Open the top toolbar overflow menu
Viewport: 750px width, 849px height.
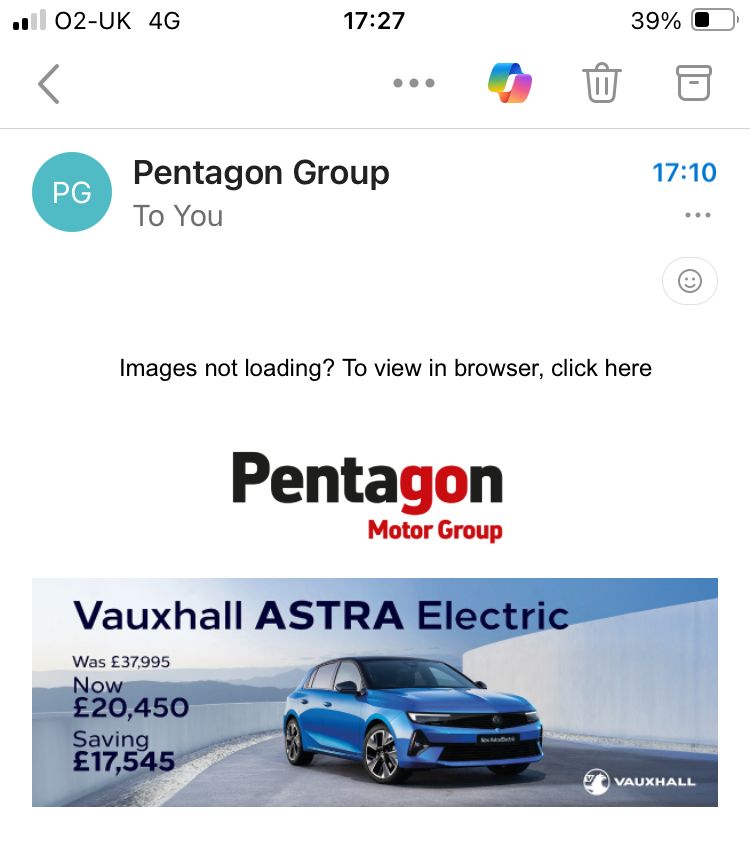(414, 84)
